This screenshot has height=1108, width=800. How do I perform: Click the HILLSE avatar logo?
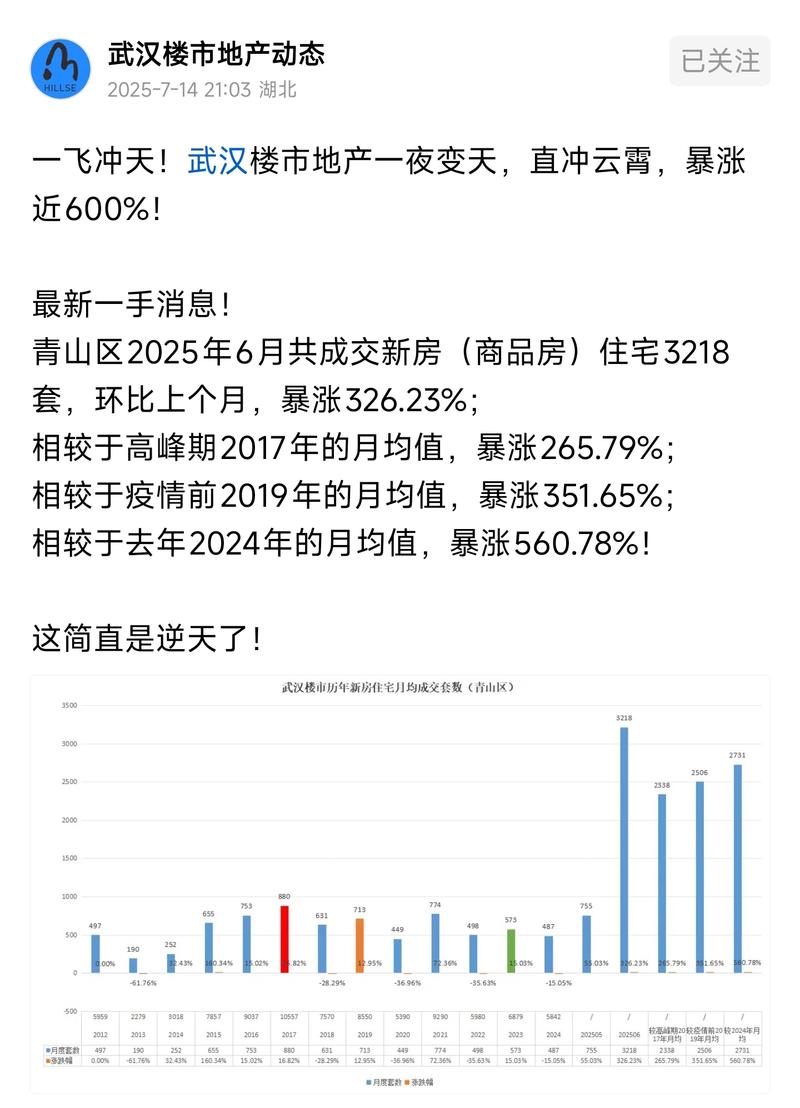62,65
